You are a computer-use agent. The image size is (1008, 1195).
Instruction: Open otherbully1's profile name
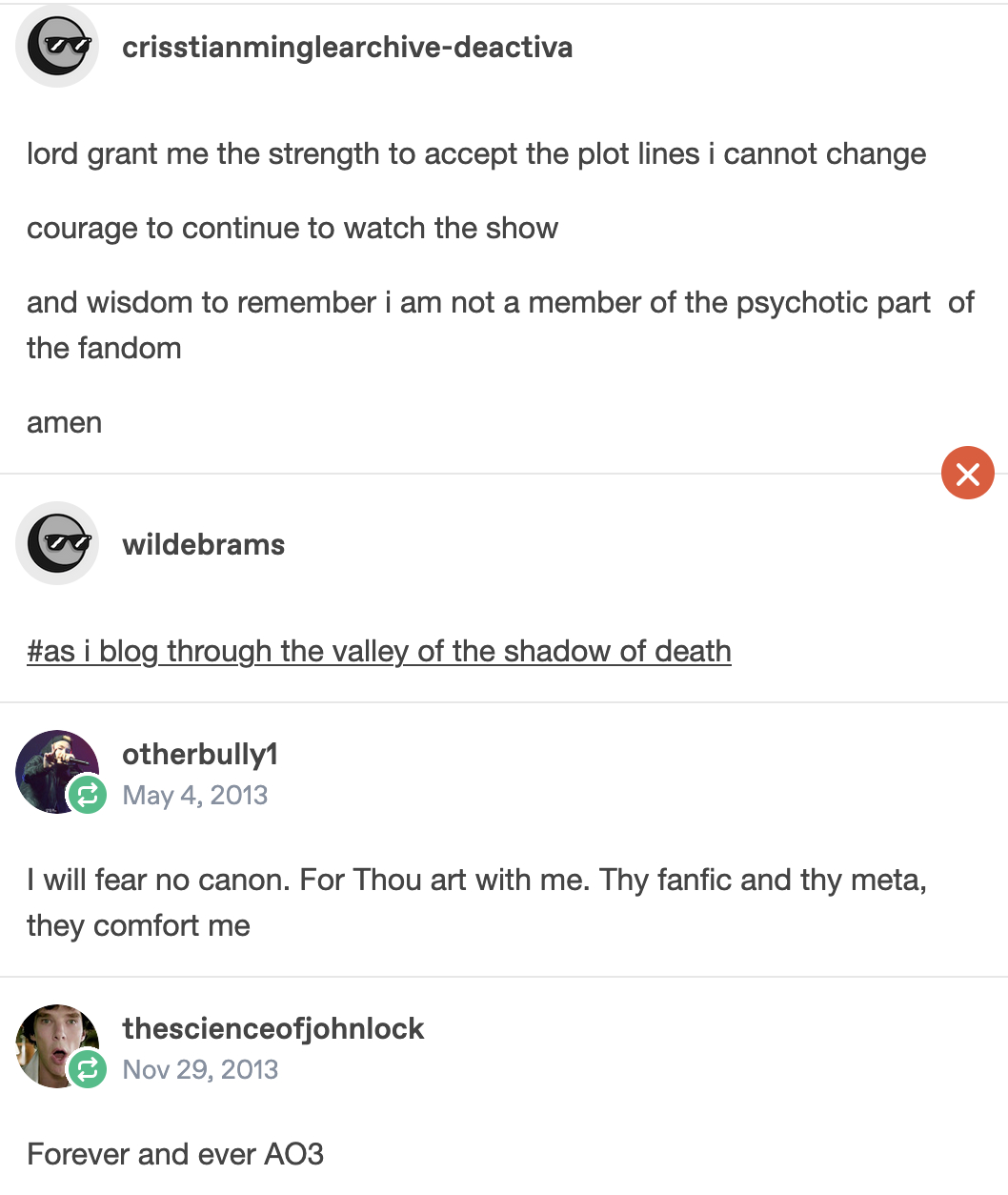pos(200,755)
